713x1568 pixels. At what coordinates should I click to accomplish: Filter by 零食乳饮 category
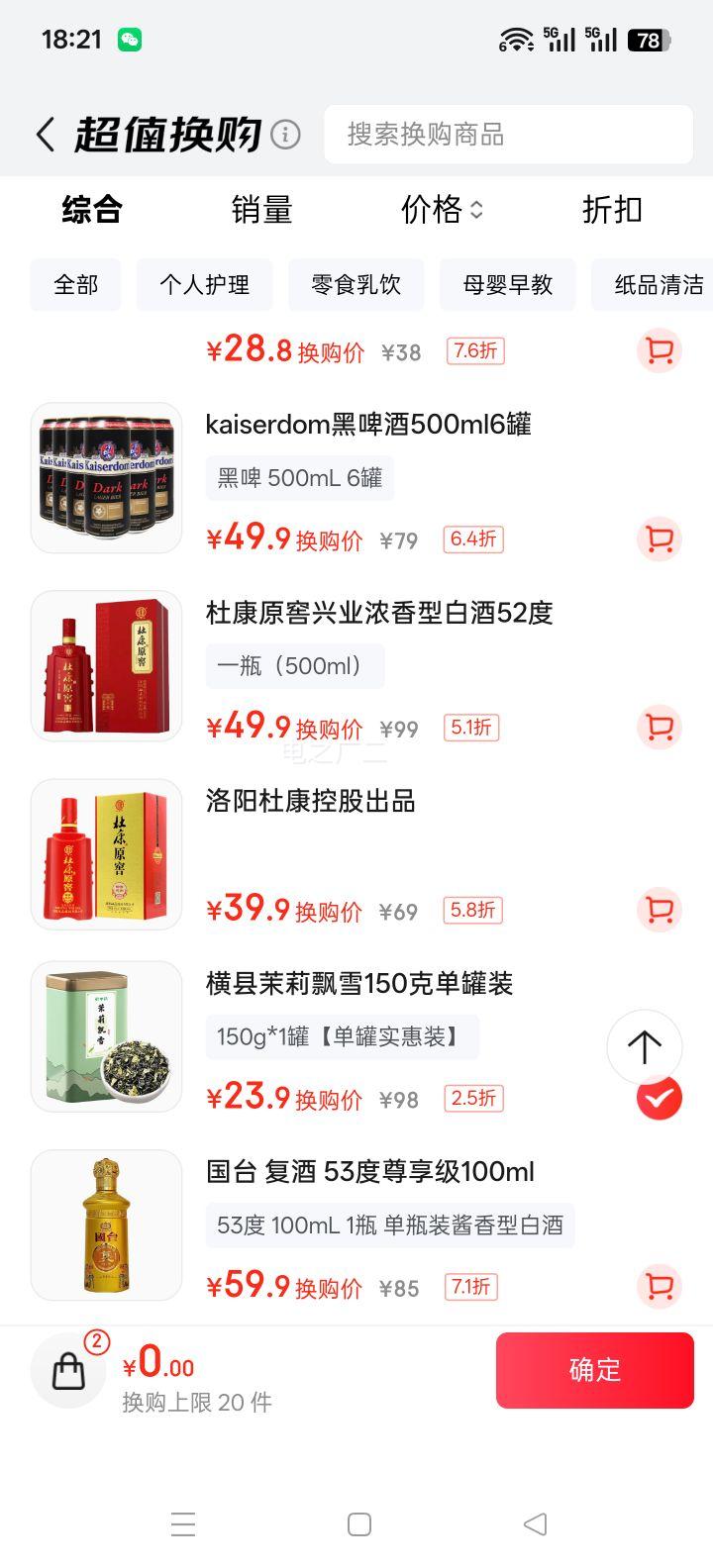356,285
